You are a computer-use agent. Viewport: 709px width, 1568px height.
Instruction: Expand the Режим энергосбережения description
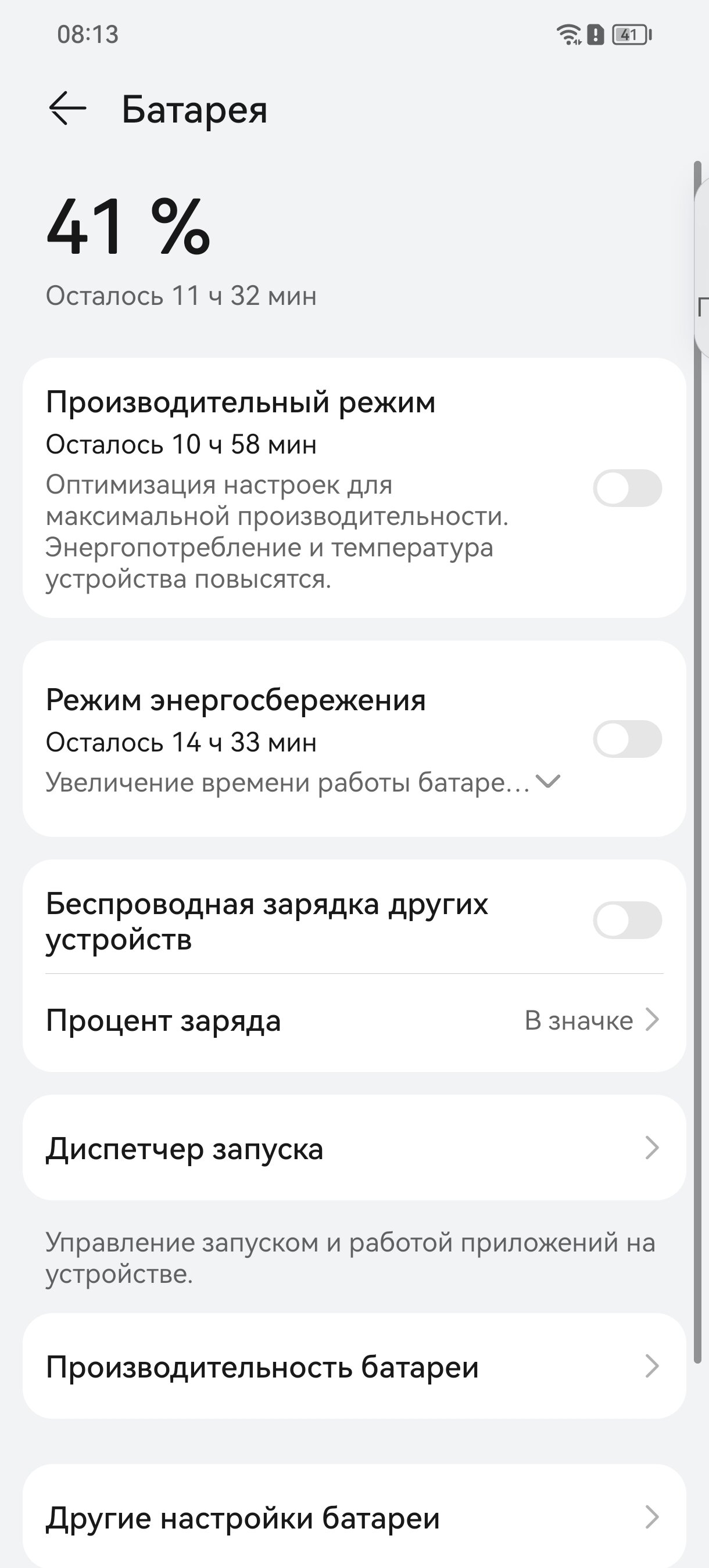click(547, 782)
